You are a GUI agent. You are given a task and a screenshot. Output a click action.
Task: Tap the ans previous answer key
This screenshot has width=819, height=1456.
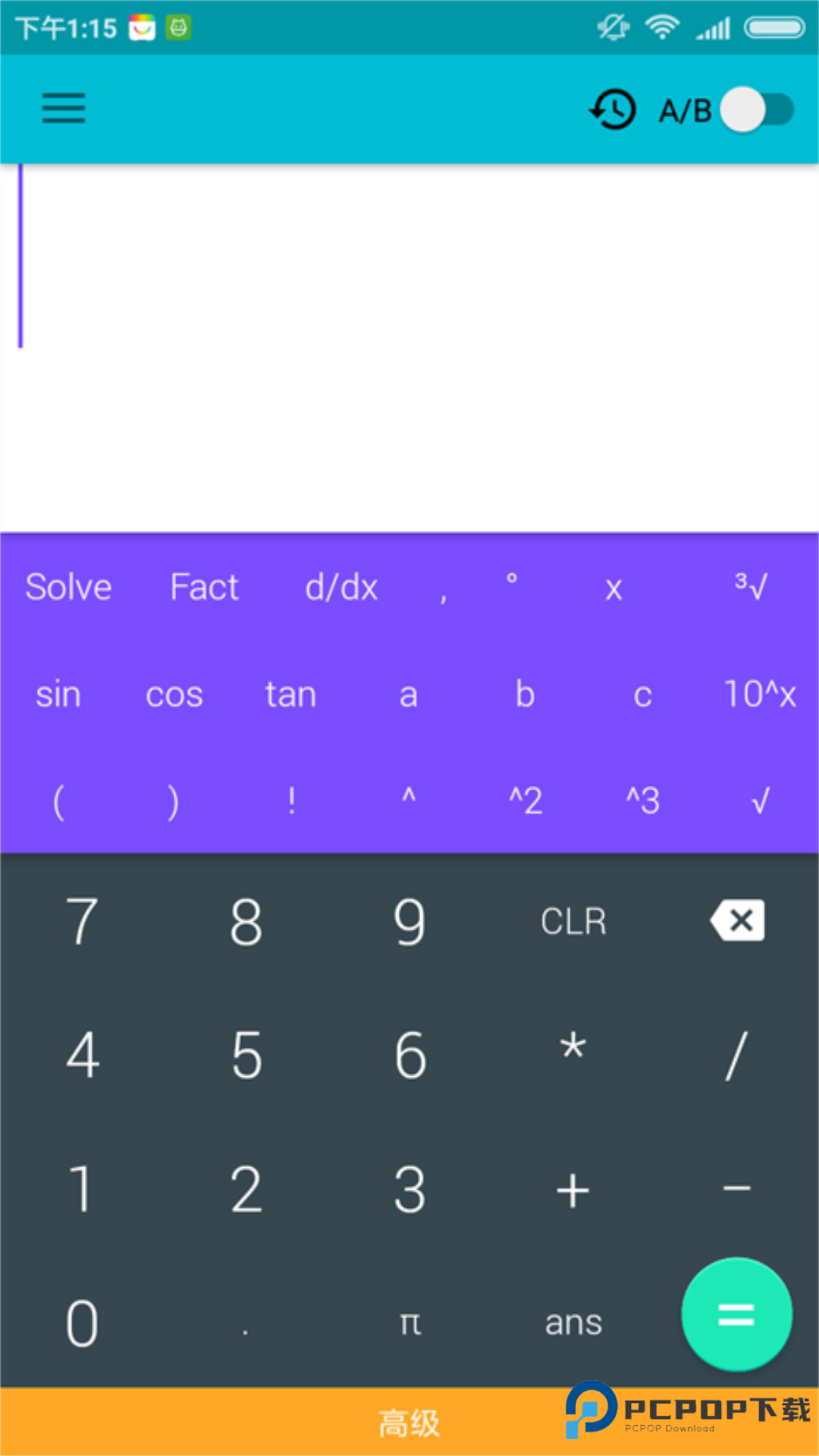pyautogui.click(x=573, y=1323)
